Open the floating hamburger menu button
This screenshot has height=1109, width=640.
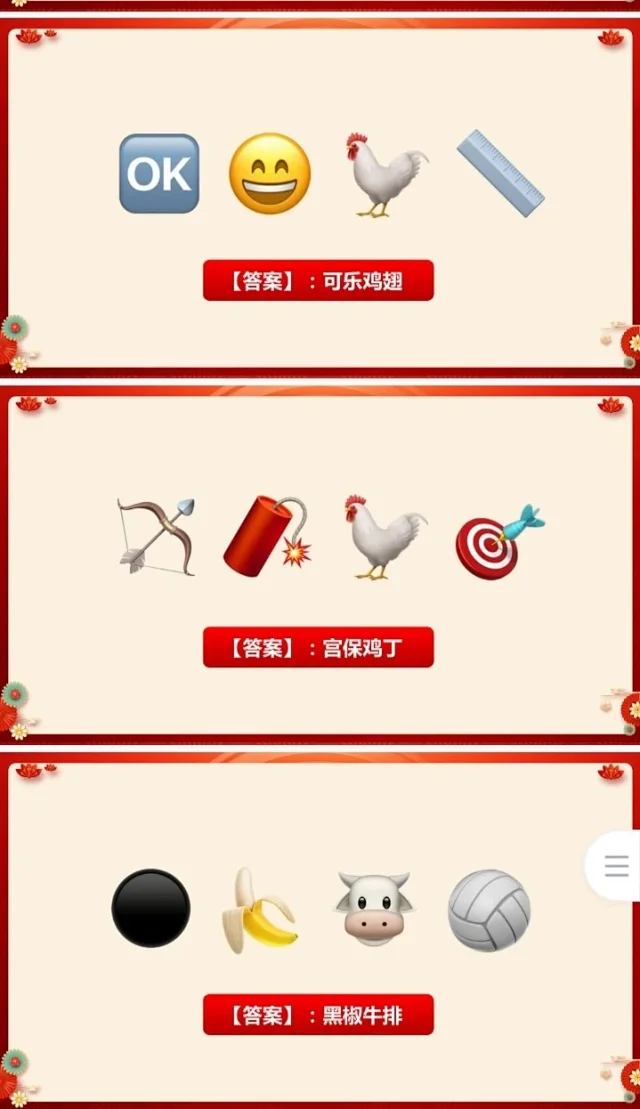(x=616, y=865)
